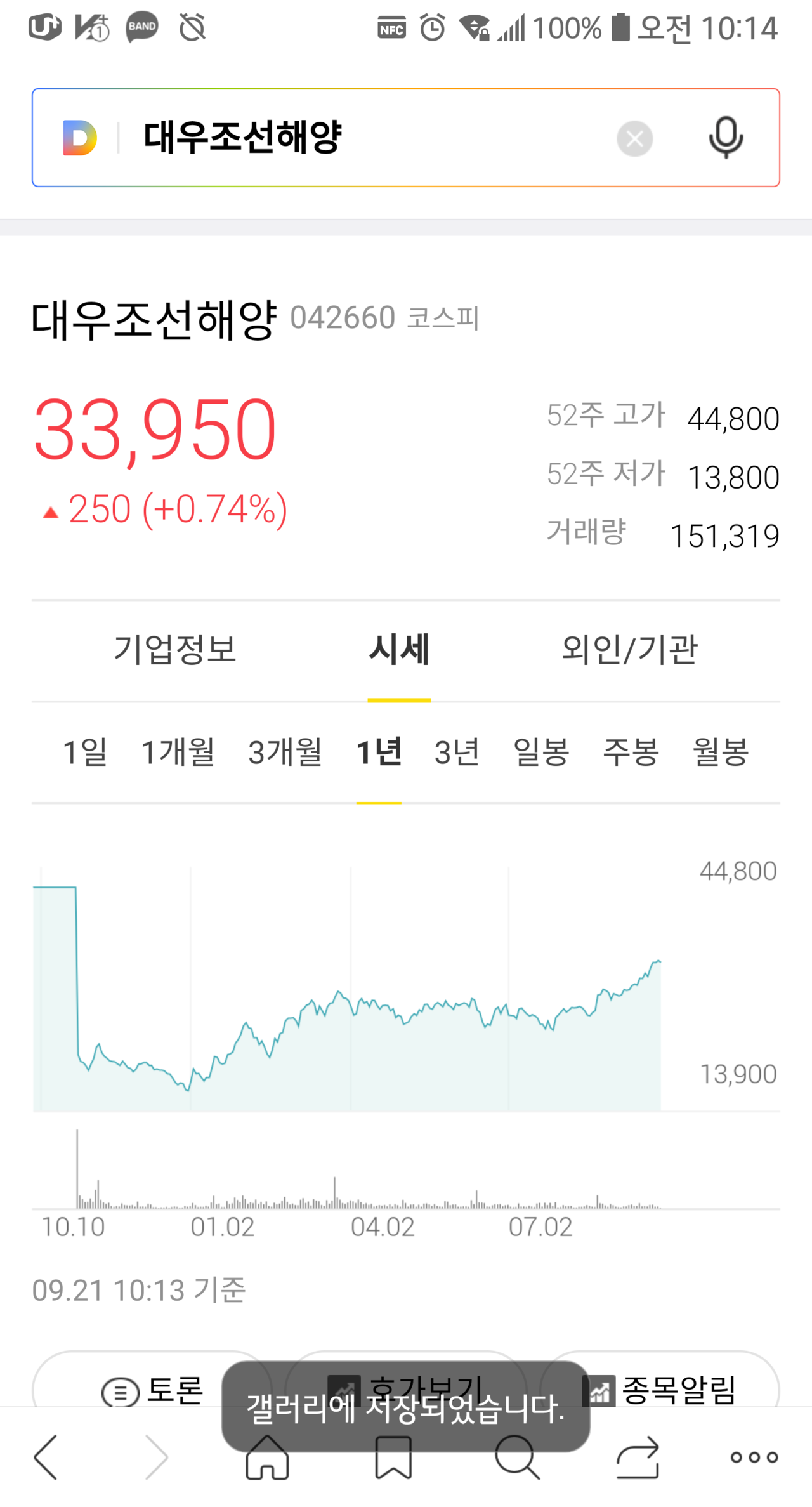Switch to 기업정보 tab
Image resolution: width=812 pixels, height=1507 pixels.
click(176, 648)
